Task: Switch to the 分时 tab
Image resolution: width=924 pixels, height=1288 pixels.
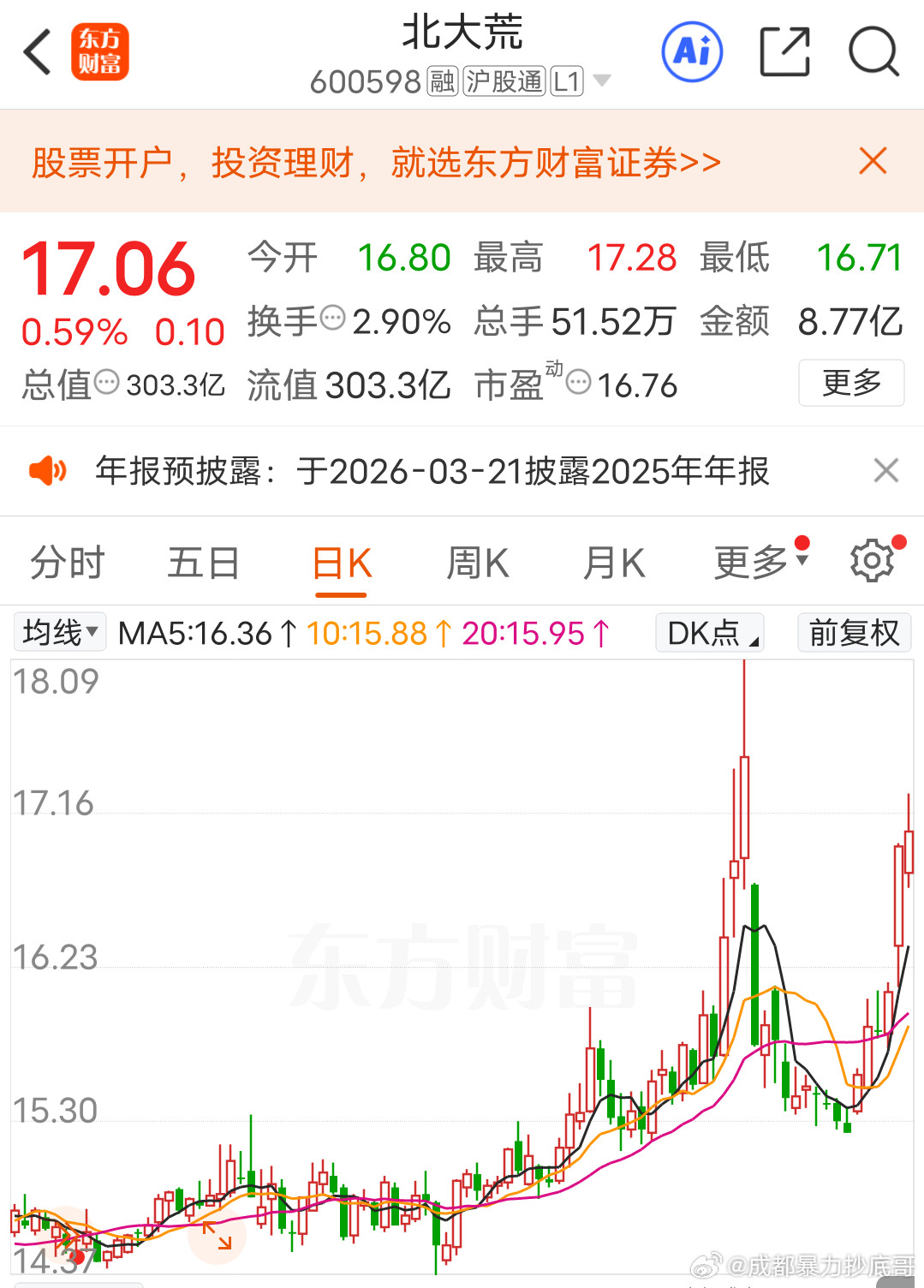Action: tap(66, 561)
